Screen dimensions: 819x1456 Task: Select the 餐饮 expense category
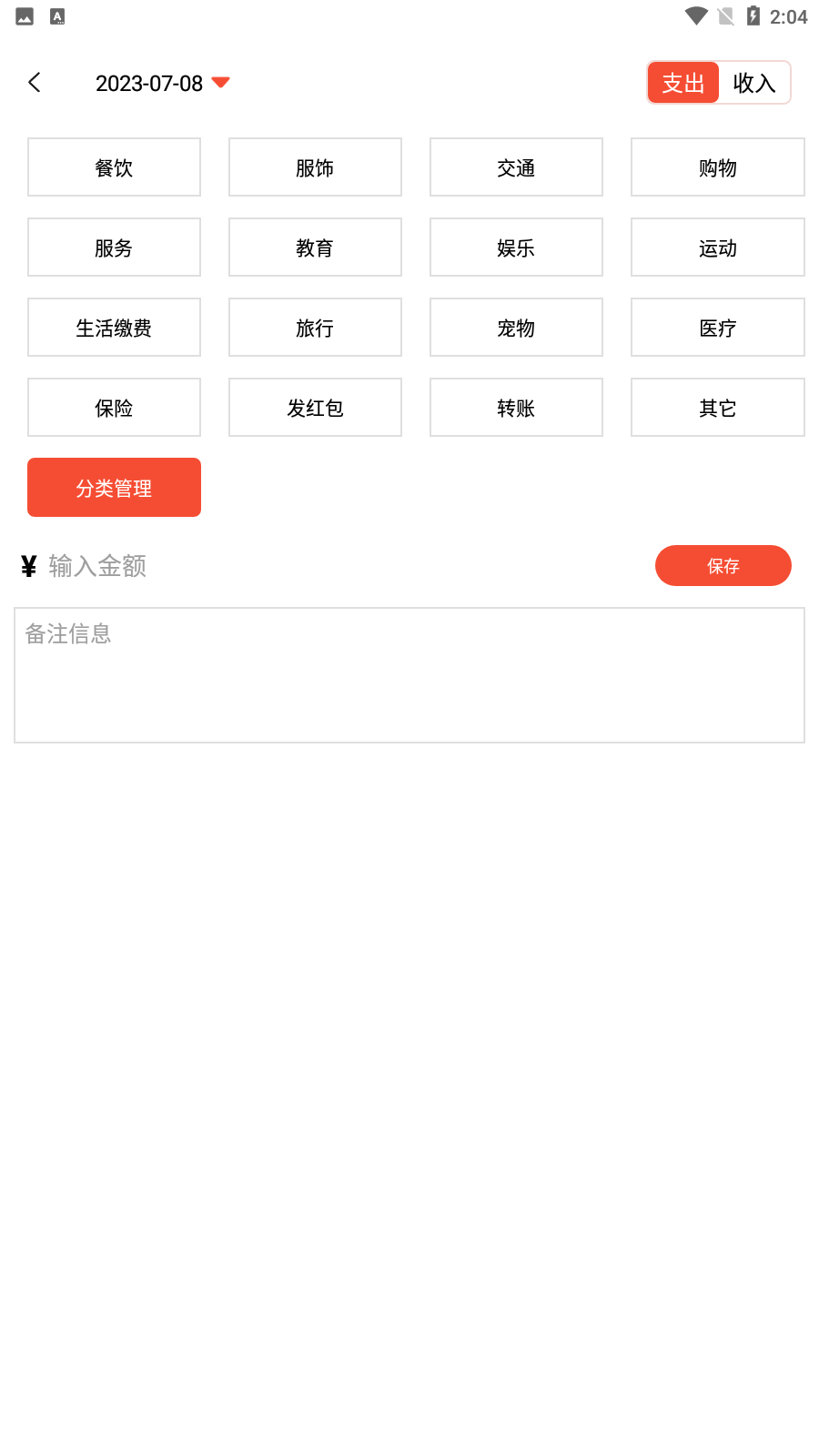pyautogui.click(x=114, y=167)
